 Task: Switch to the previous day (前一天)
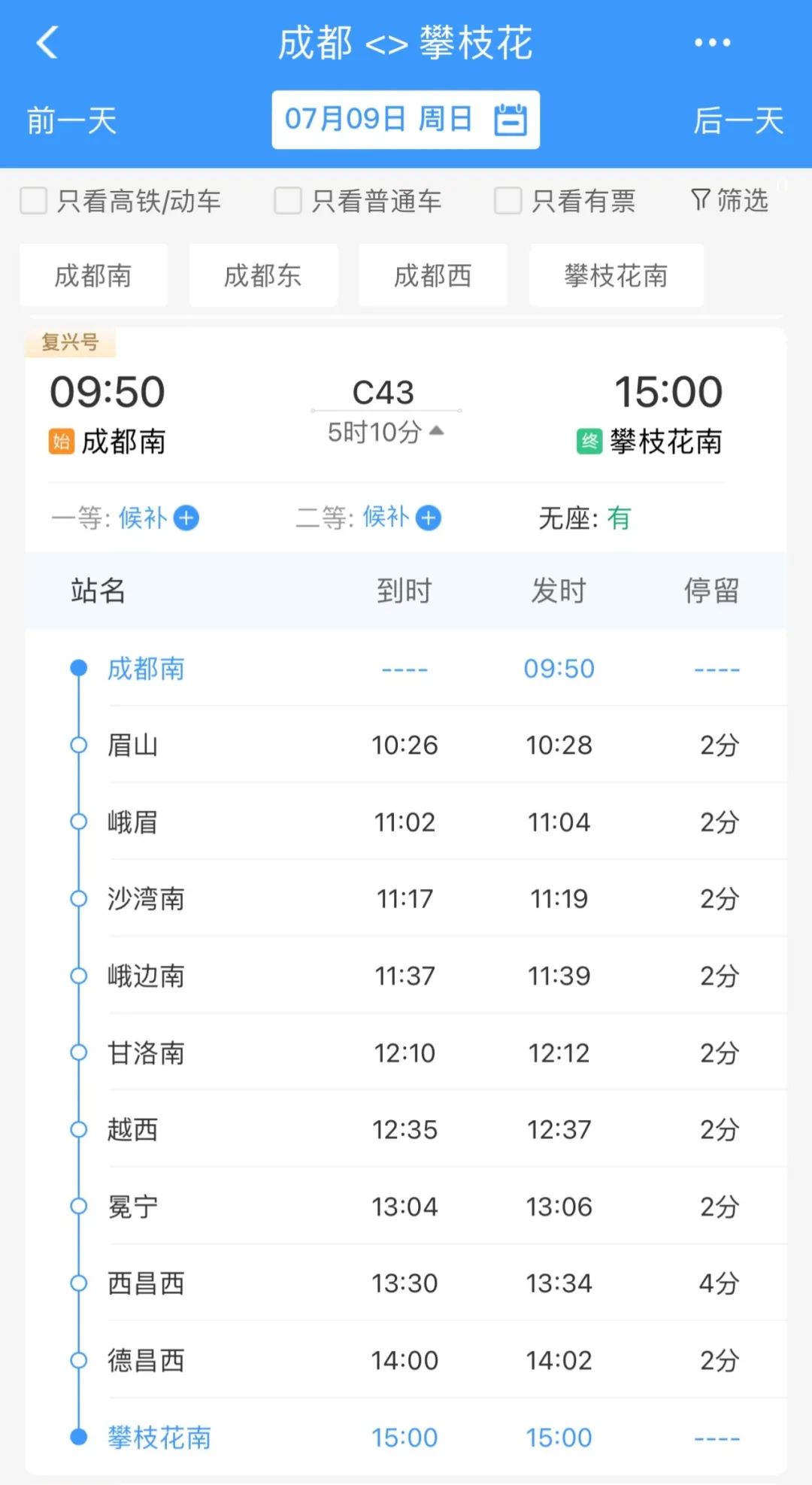pos(71,120)
